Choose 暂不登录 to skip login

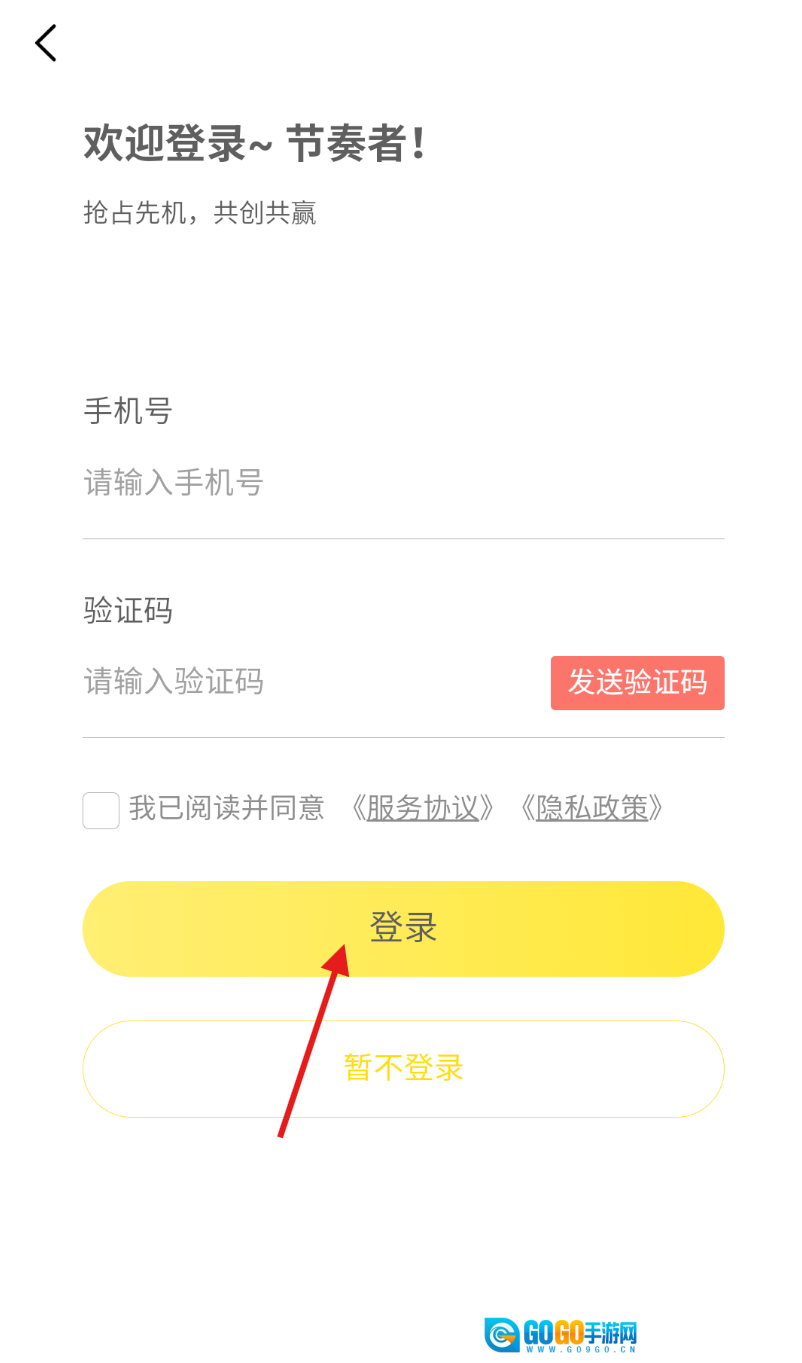(403, 1068)
